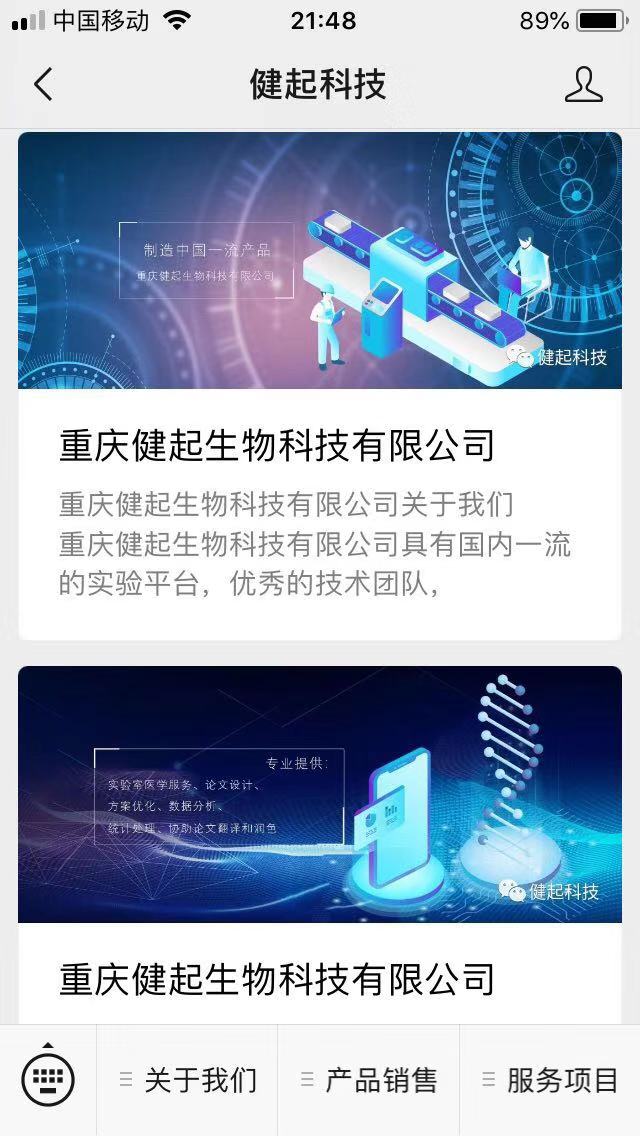640x1136 pixels.
Task: Open the 服务项目 menu
Action: (x=550, y=1080)
